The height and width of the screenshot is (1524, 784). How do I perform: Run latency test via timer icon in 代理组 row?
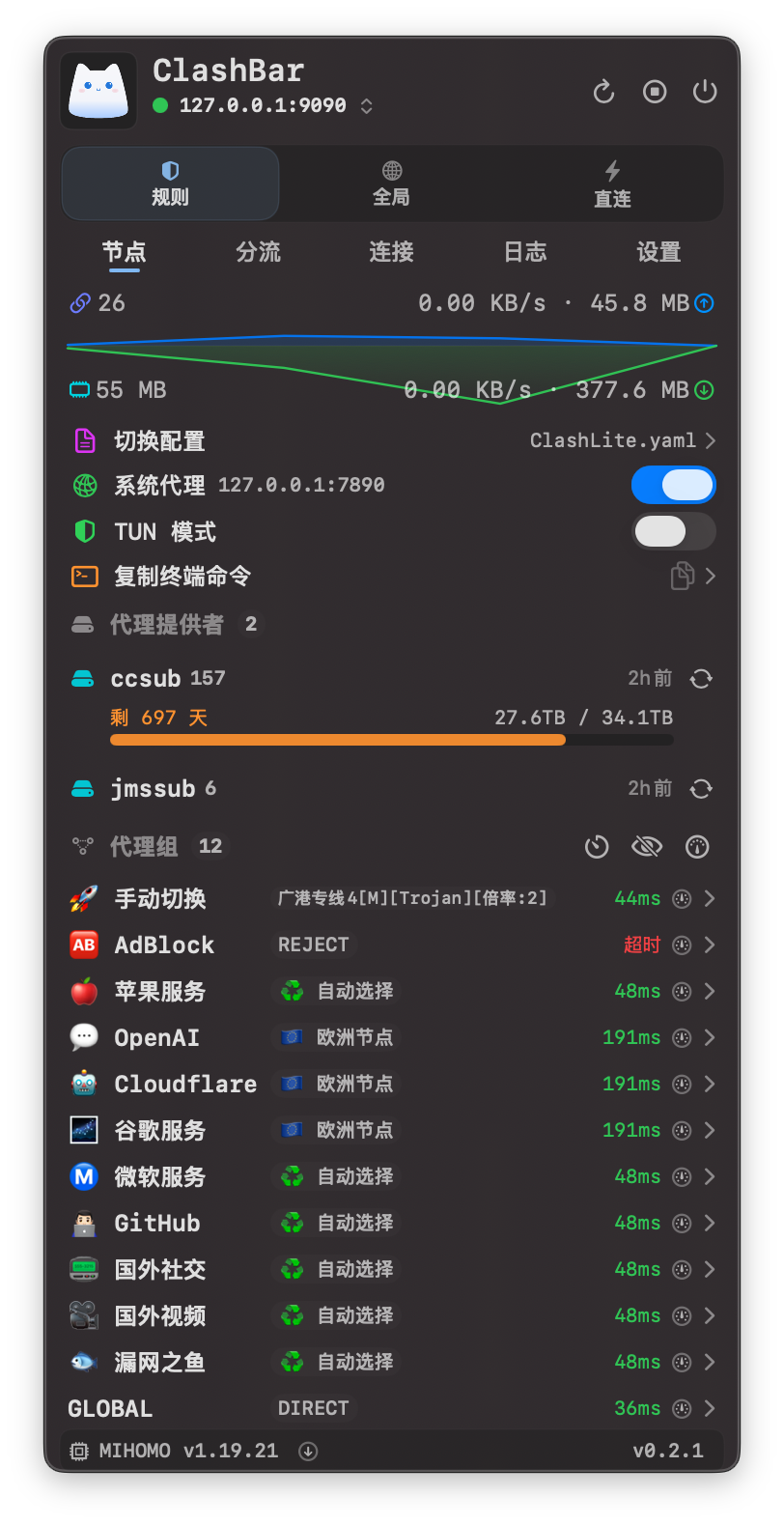coord(597,846)
